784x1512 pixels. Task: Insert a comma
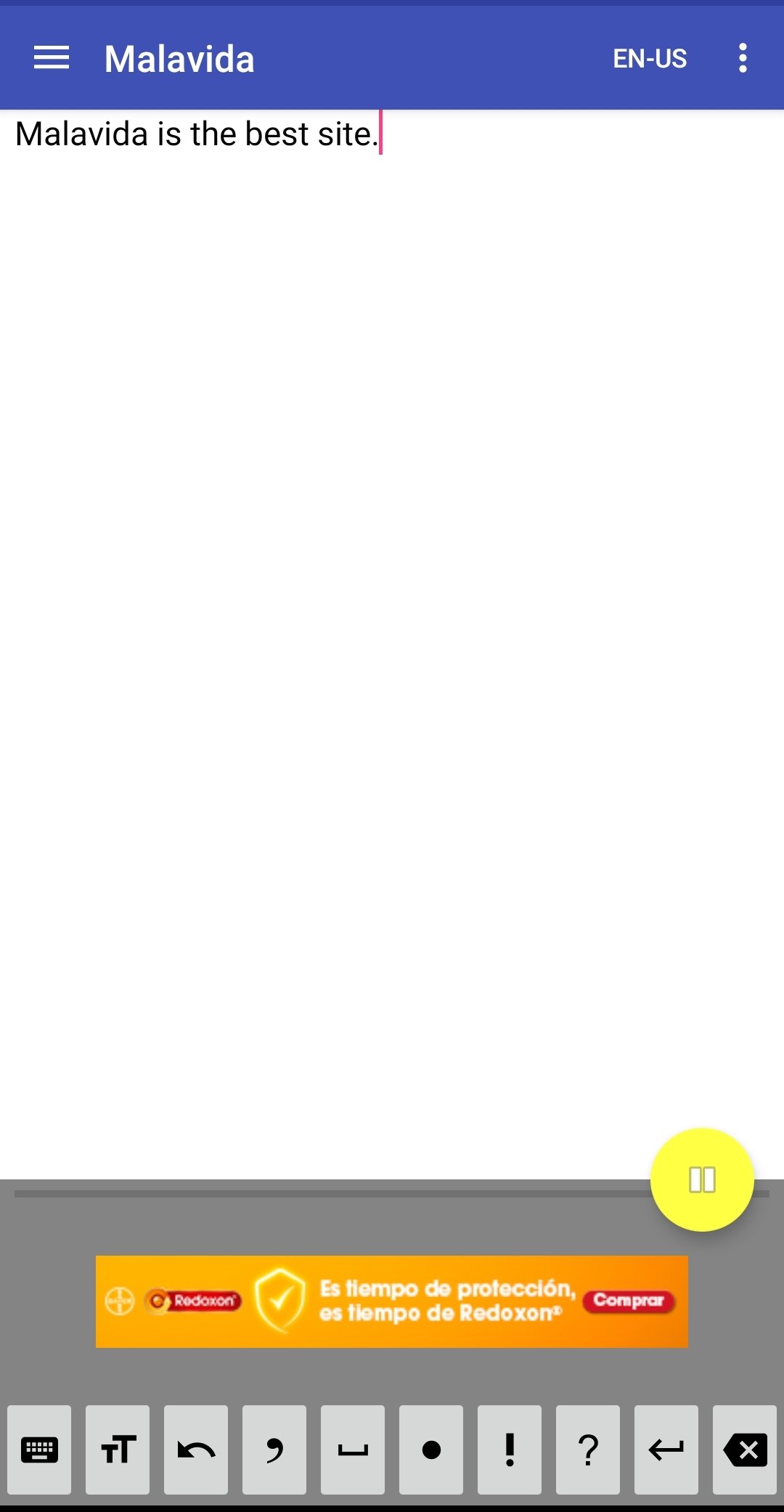point(274,1450)
